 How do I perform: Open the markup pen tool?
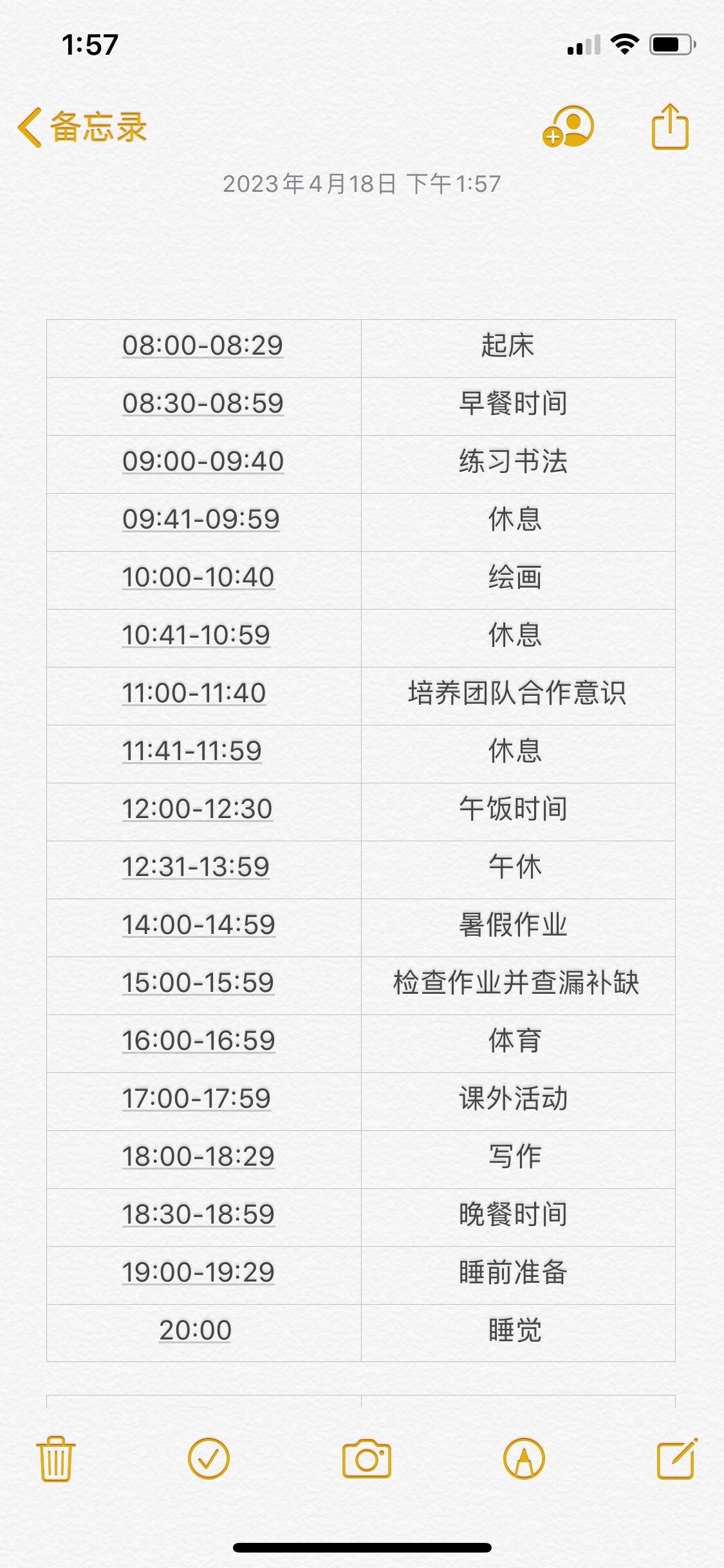[524, 1459]
